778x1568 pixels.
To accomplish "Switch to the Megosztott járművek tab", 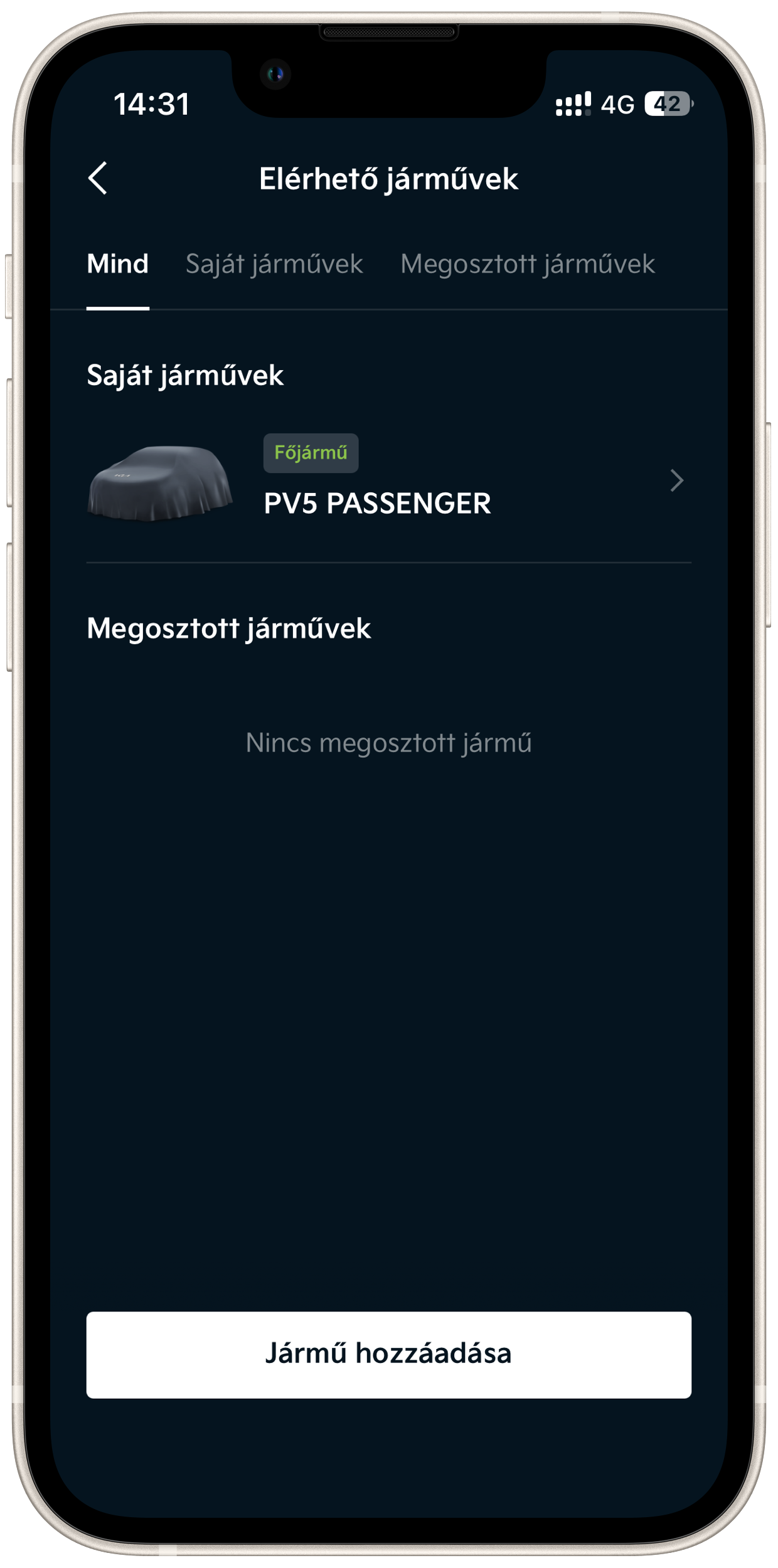I will pos(528,264).
